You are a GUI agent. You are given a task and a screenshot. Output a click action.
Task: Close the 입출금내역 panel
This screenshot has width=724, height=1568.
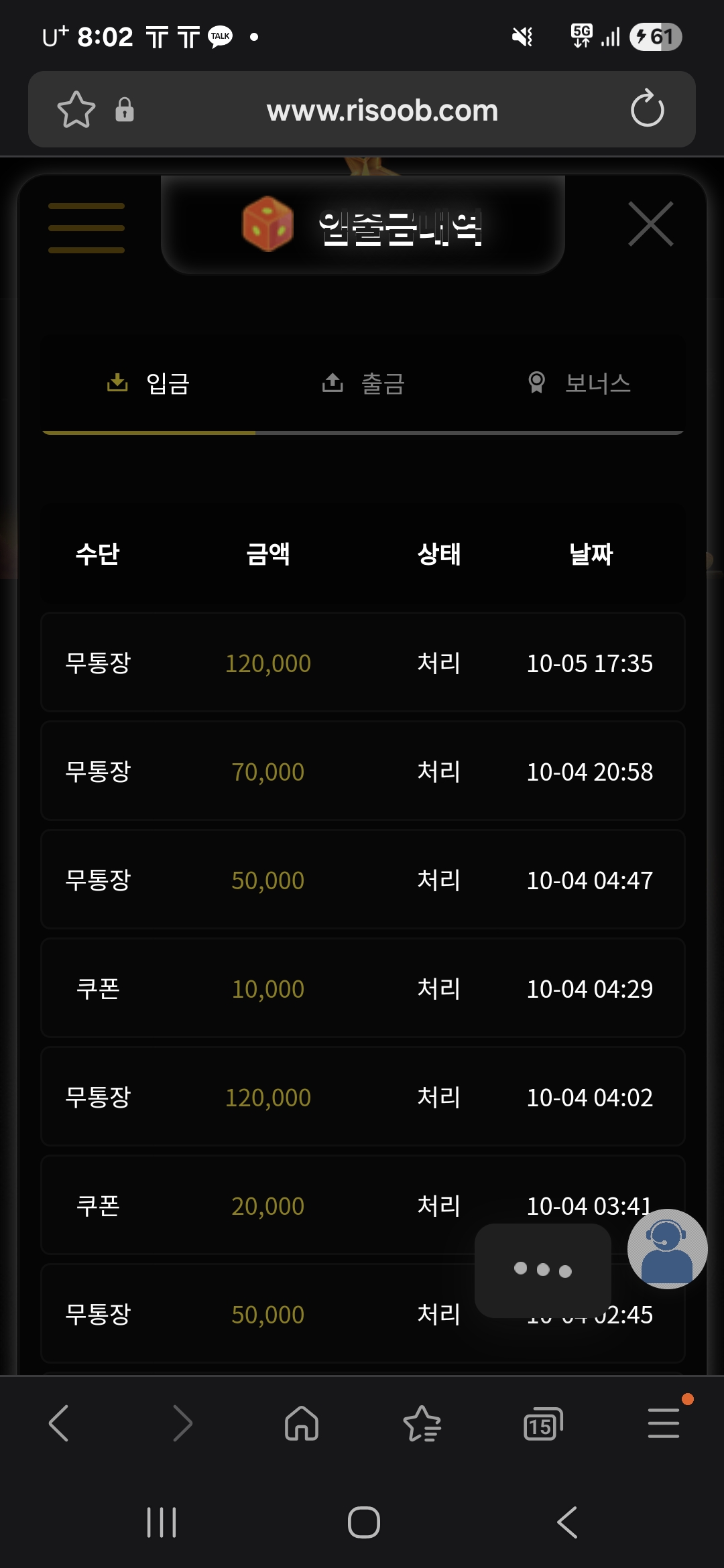click(650, 224)
